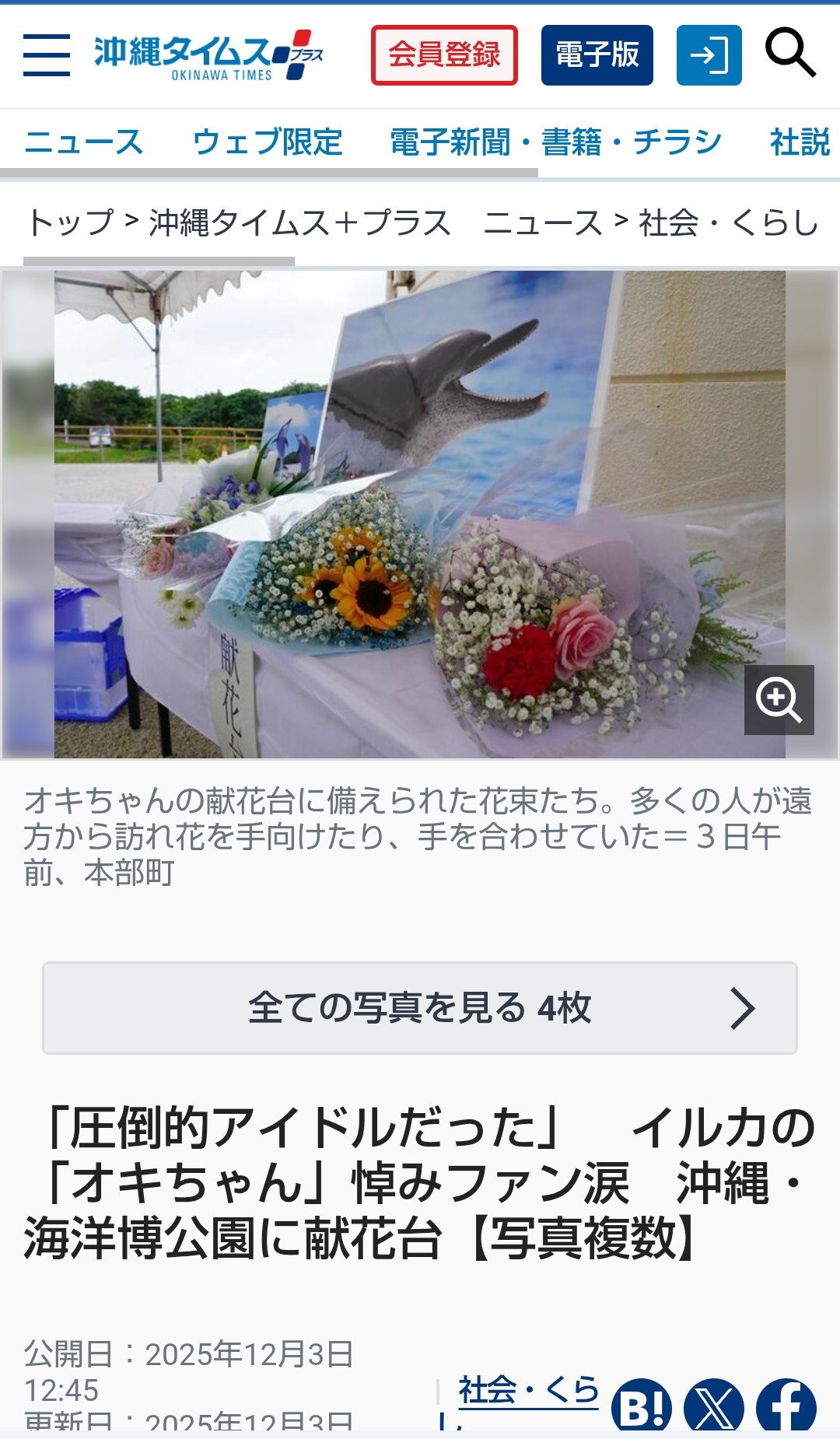Screen dimensions: 840x1439
Task: Share the article on X
Action: (714, 1406)
